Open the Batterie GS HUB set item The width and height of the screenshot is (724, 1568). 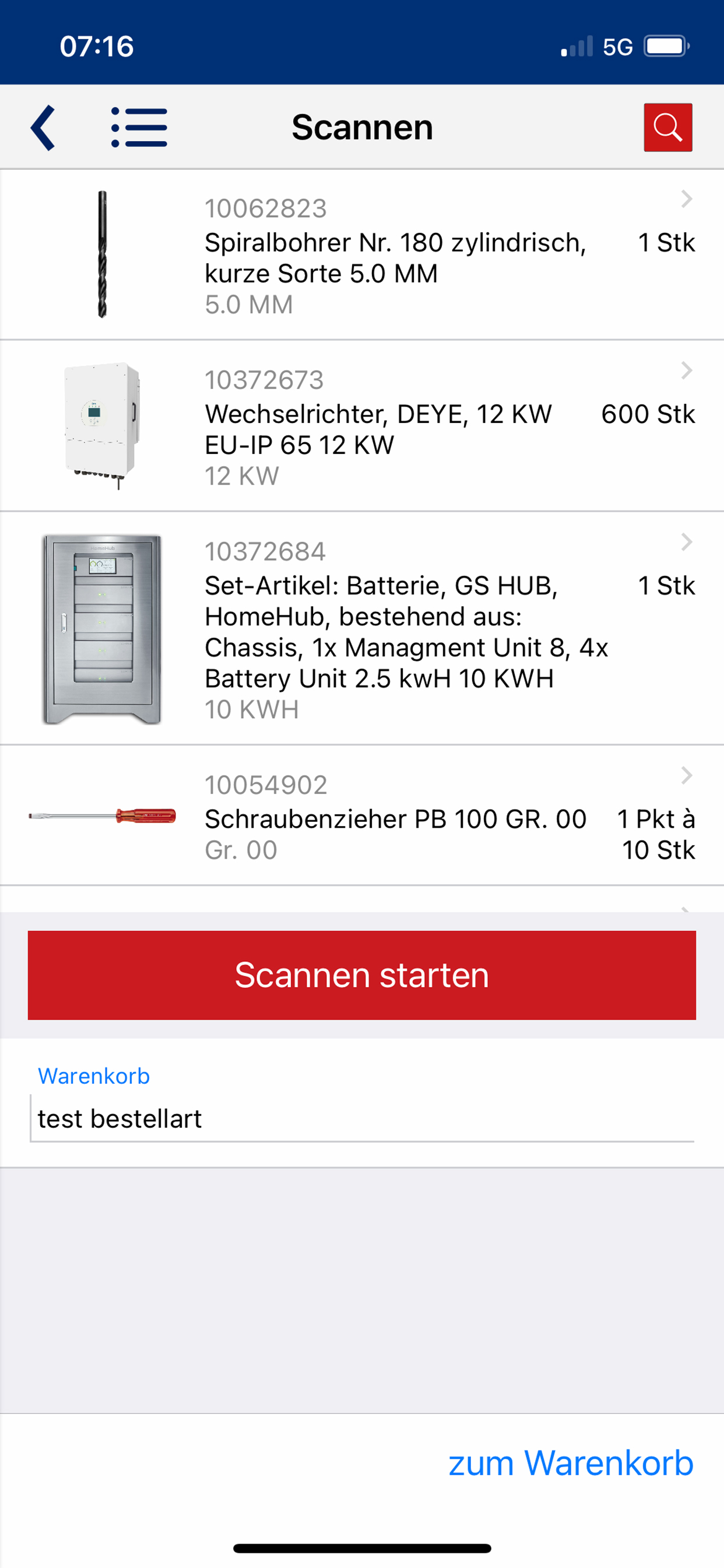362,628
